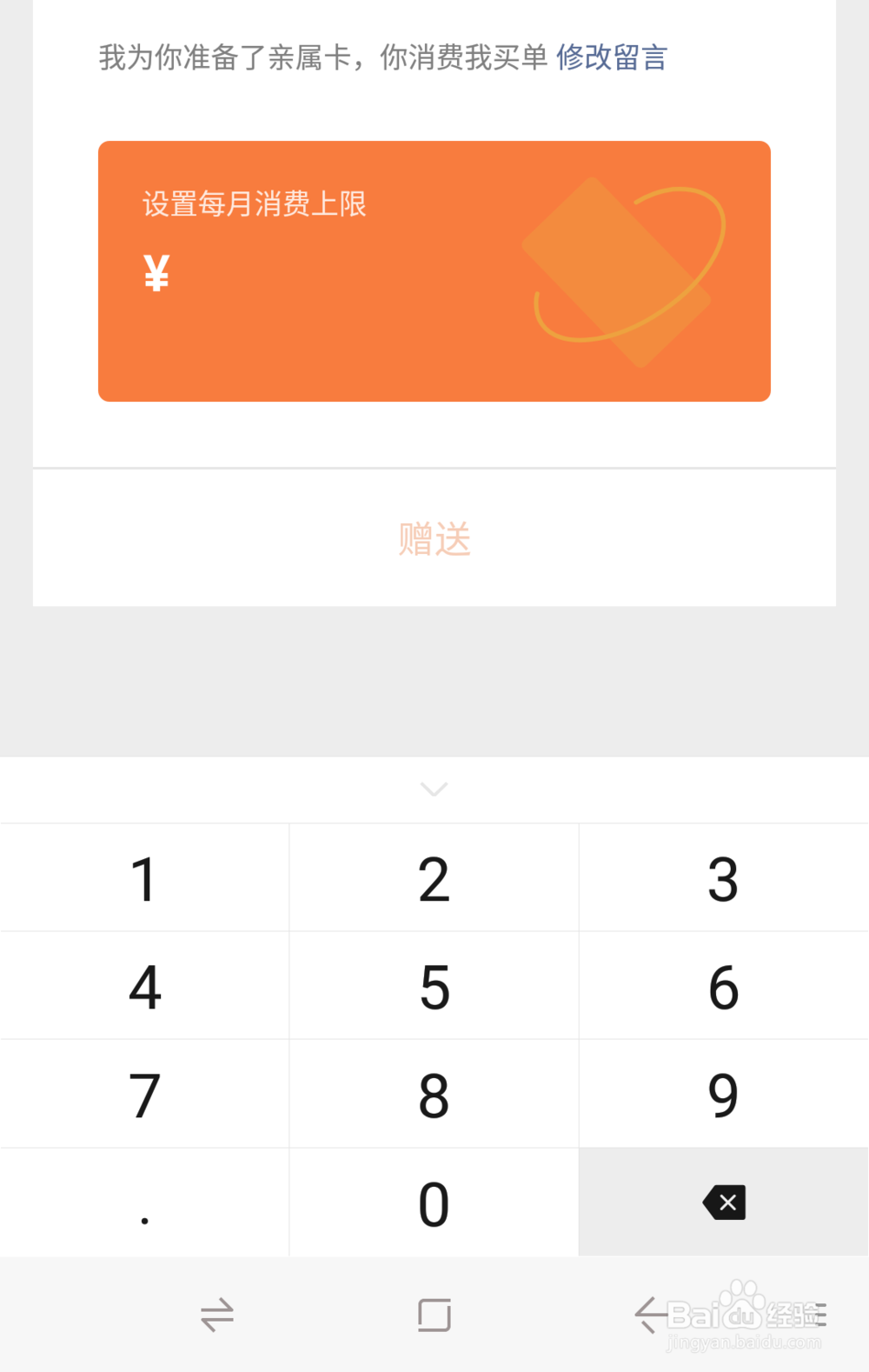Tap 设置每月消费上限 label on card

(253, 204)
